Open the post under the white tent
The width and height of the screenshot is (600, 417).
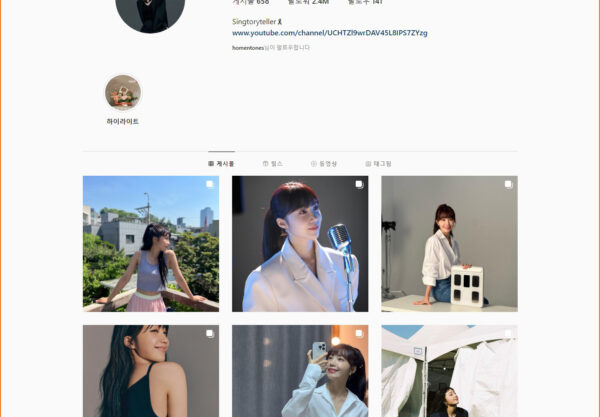pyautogui.click(x=449, y=371)
